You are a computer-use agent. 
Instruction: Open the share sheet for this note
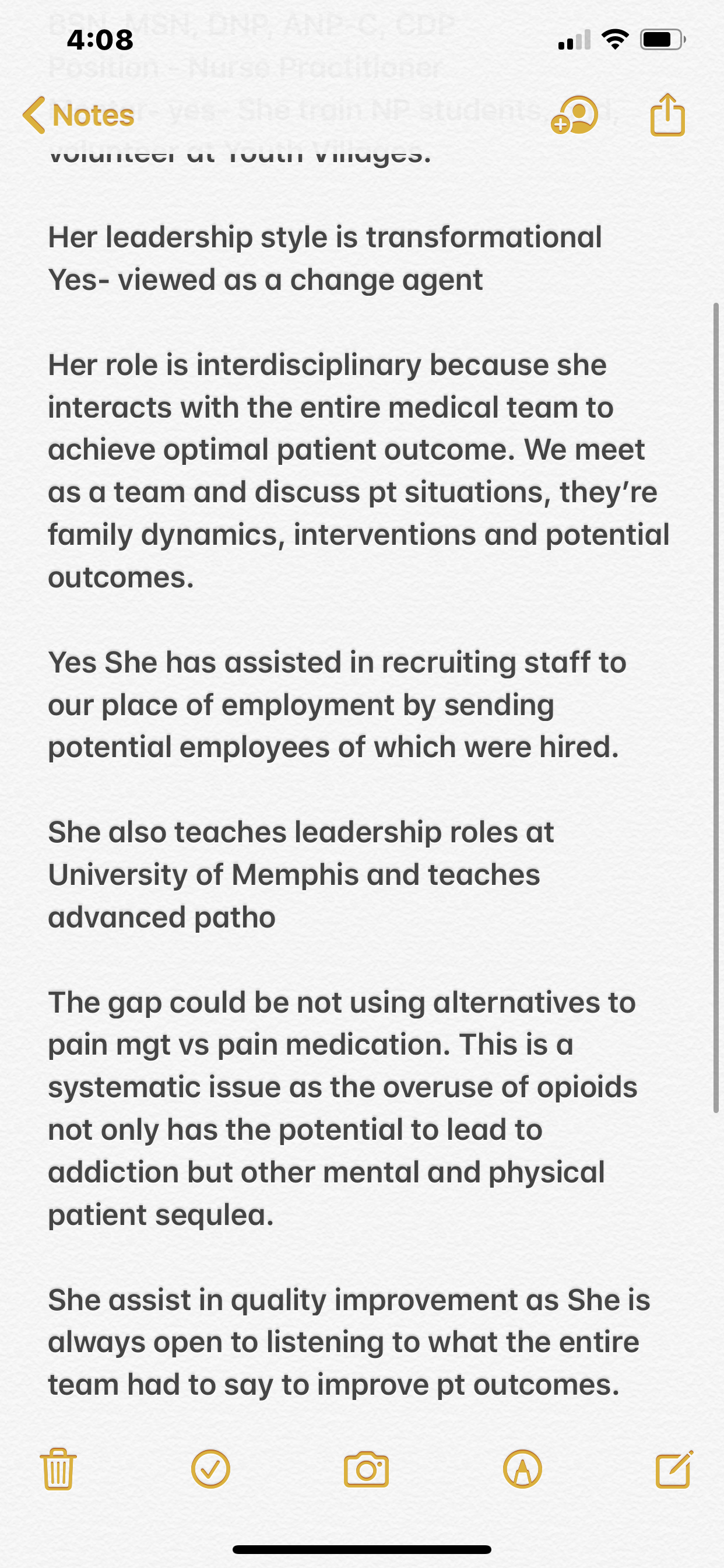pos(667,114)
